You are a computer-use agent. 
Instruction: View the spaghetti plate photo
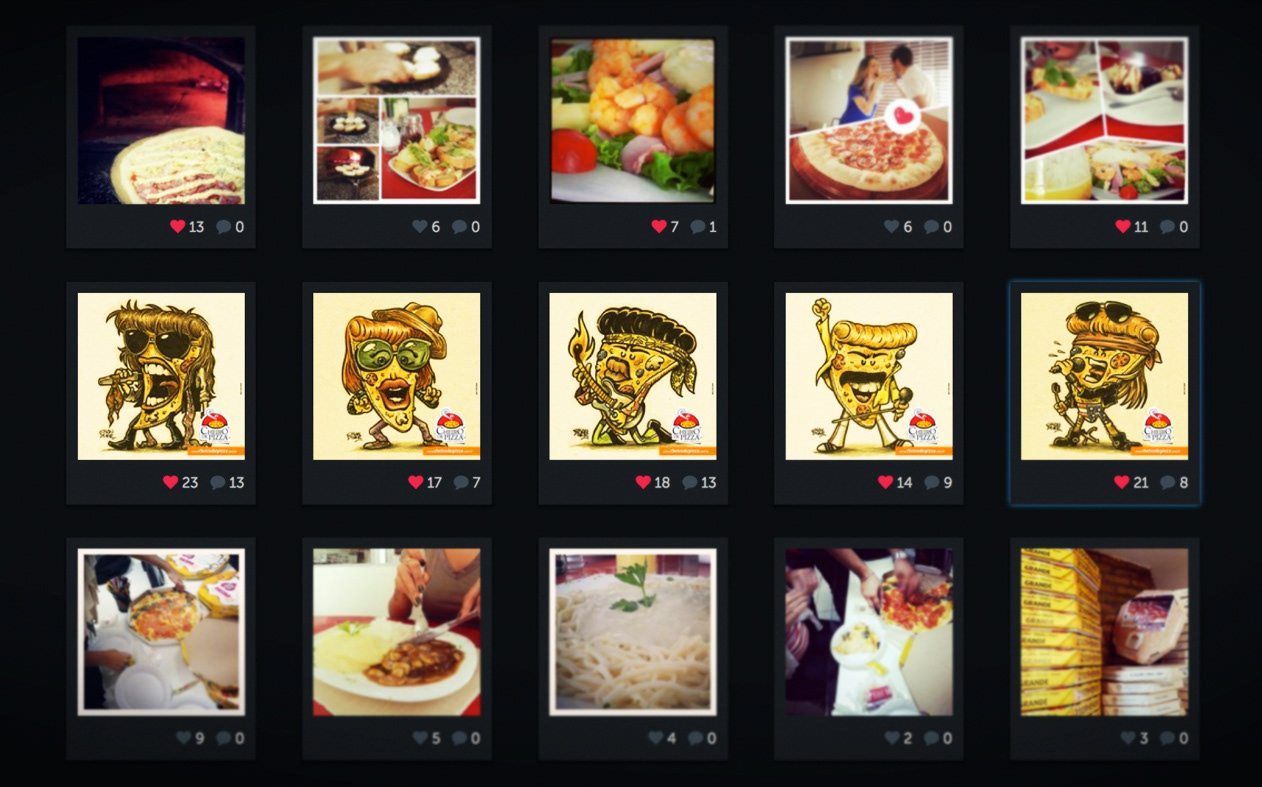click(633, 632)
